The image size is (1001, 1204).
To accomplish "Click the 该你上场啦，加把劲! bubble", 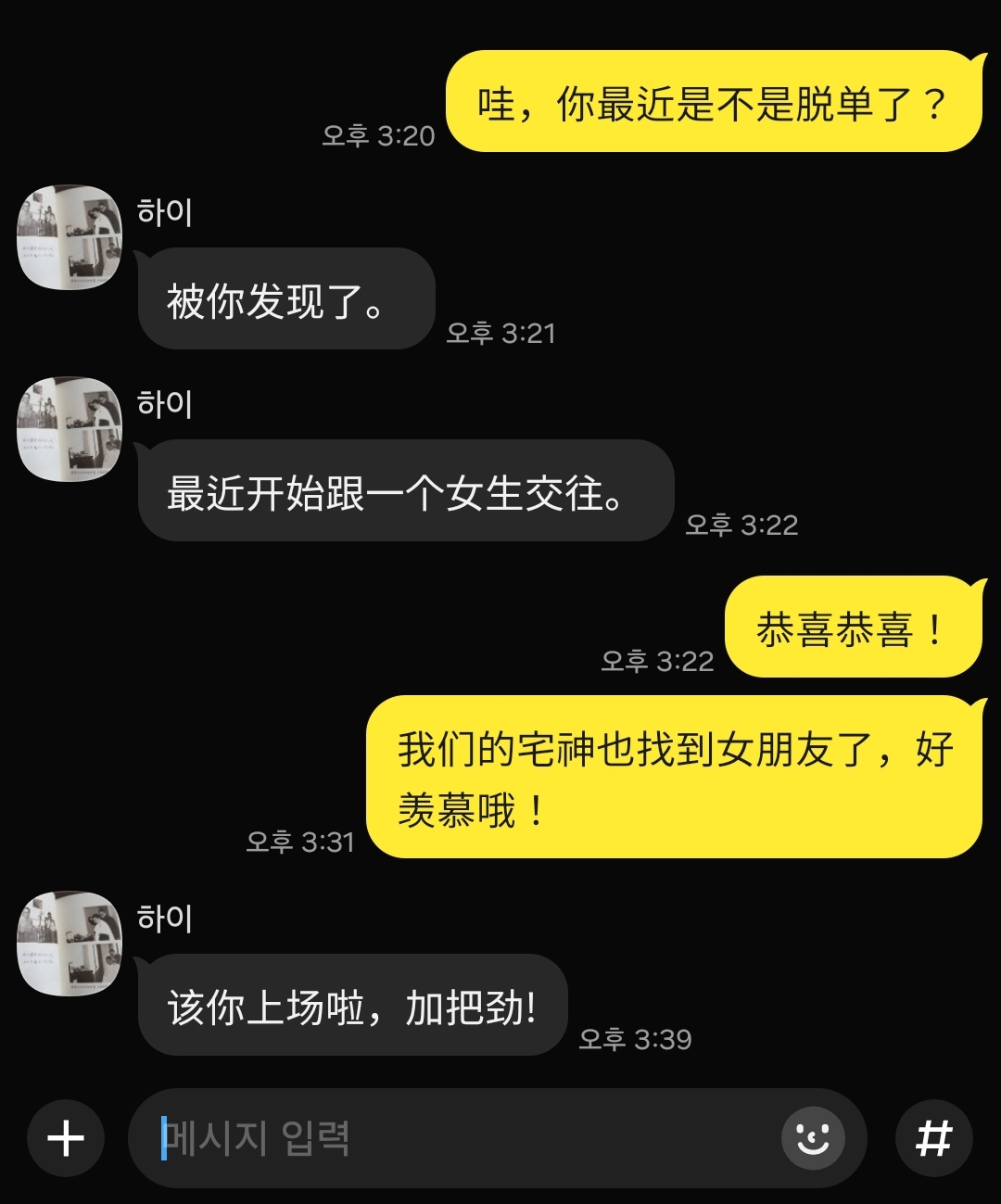I will point(352,1007).
